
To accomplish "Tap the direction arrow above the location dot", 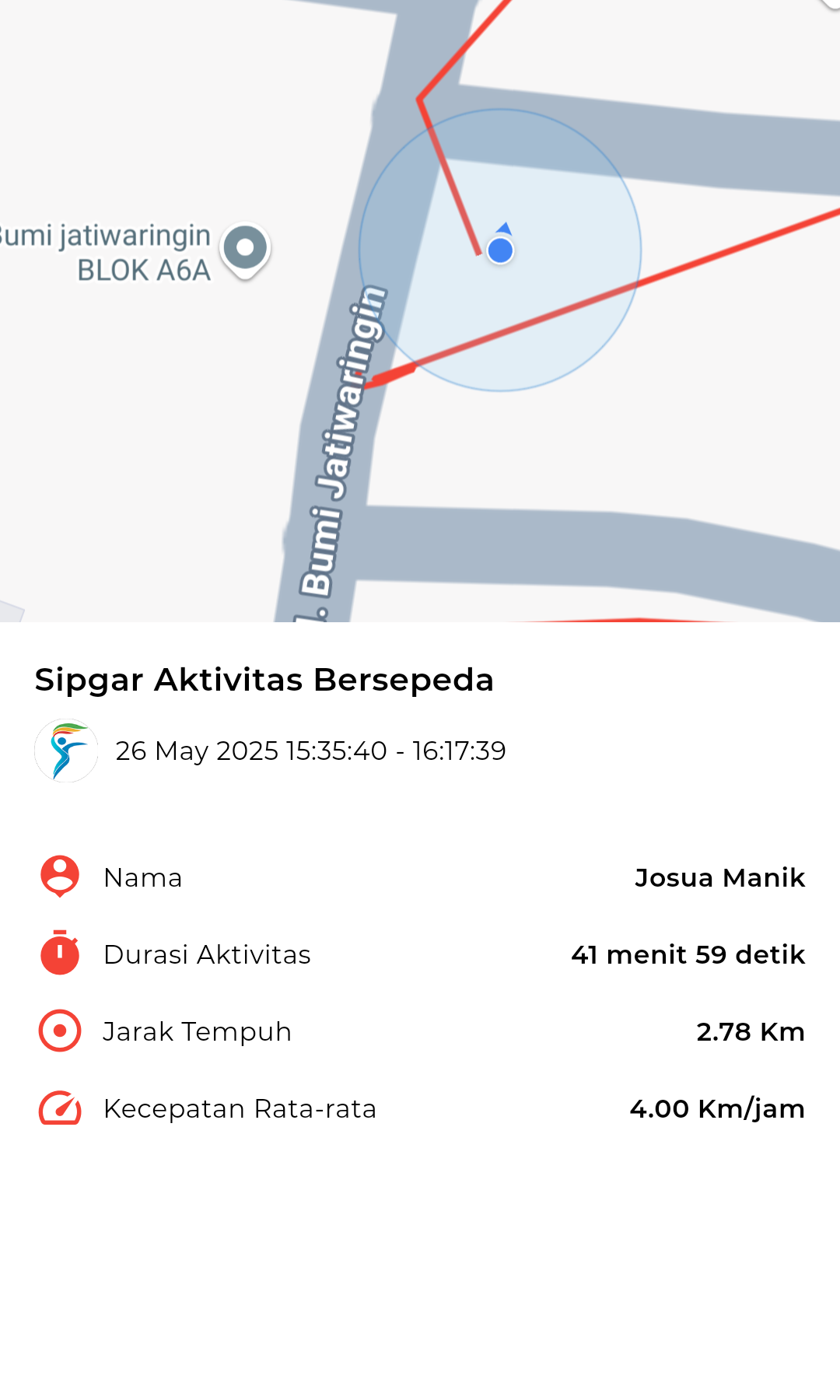I will (506, 229).
